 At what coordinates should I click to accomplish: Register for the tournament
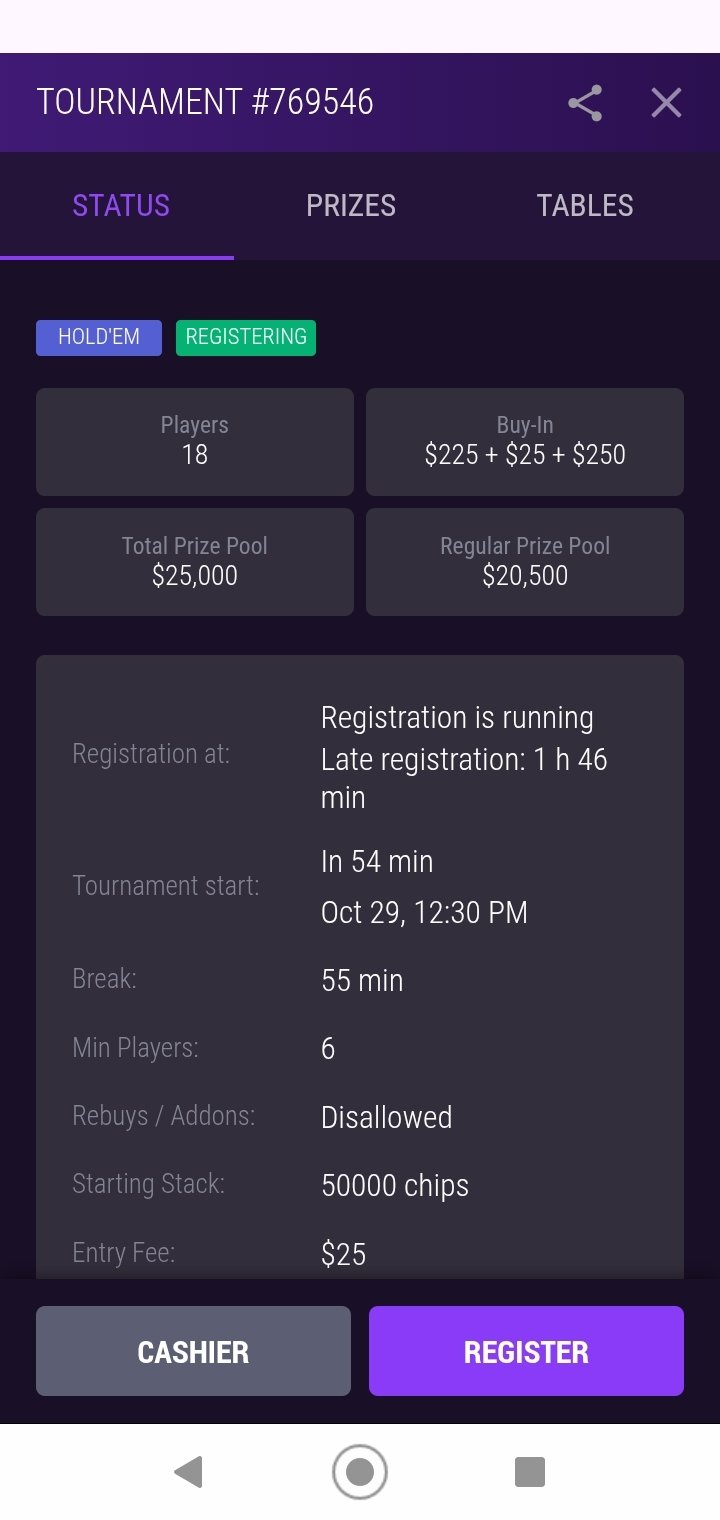[526, 1351]
